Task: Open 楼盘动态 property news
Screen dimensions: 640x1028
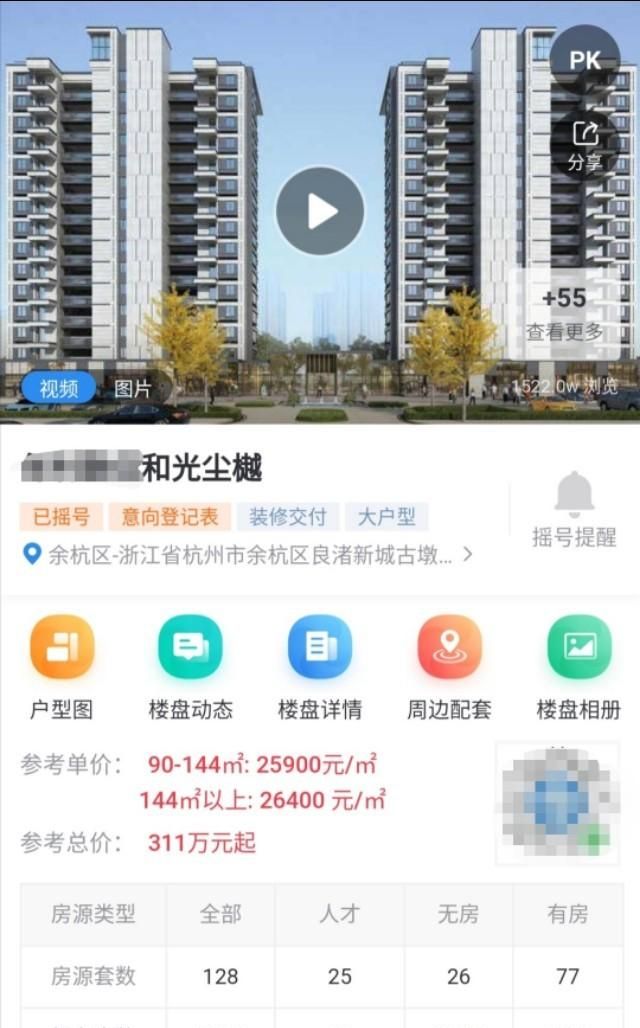Action: point(190,667)
